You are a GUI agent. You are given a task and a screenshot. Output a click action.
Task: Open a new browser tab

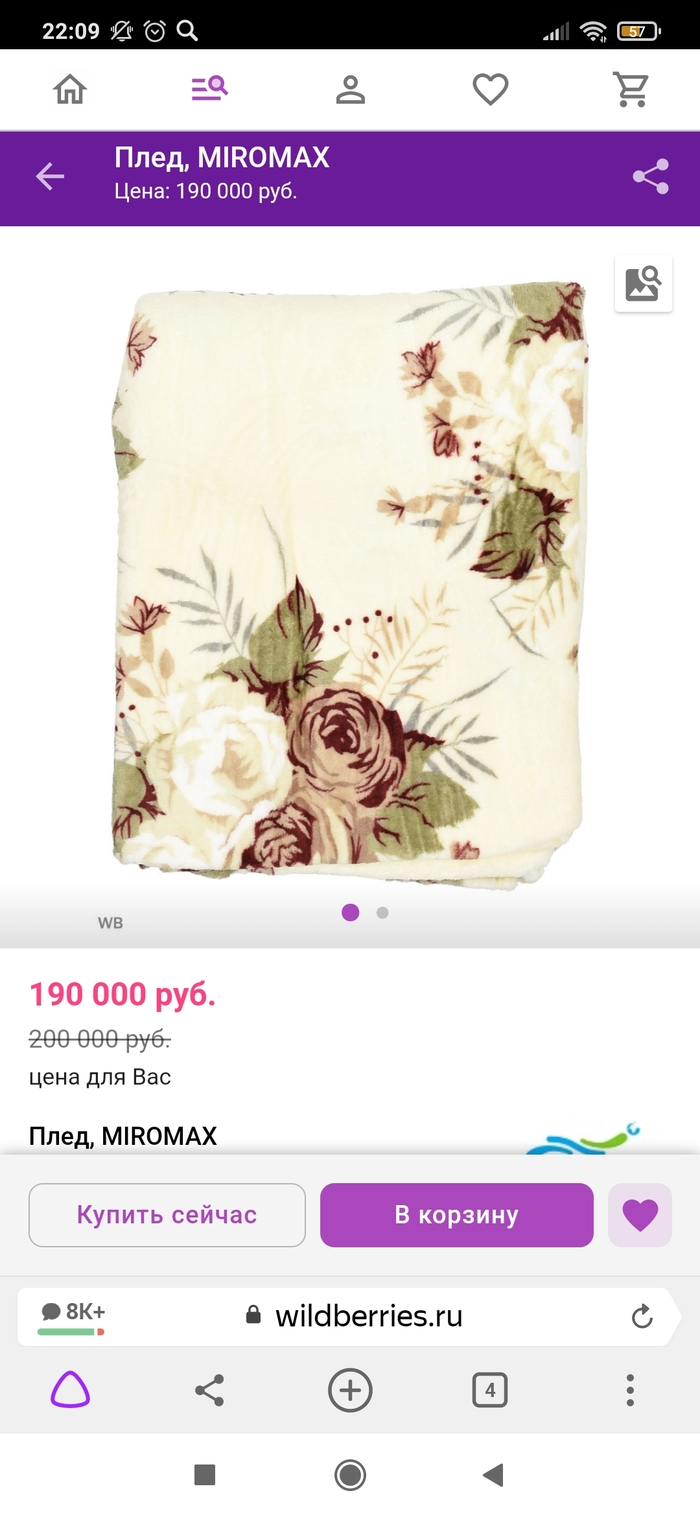(350, 1390)
